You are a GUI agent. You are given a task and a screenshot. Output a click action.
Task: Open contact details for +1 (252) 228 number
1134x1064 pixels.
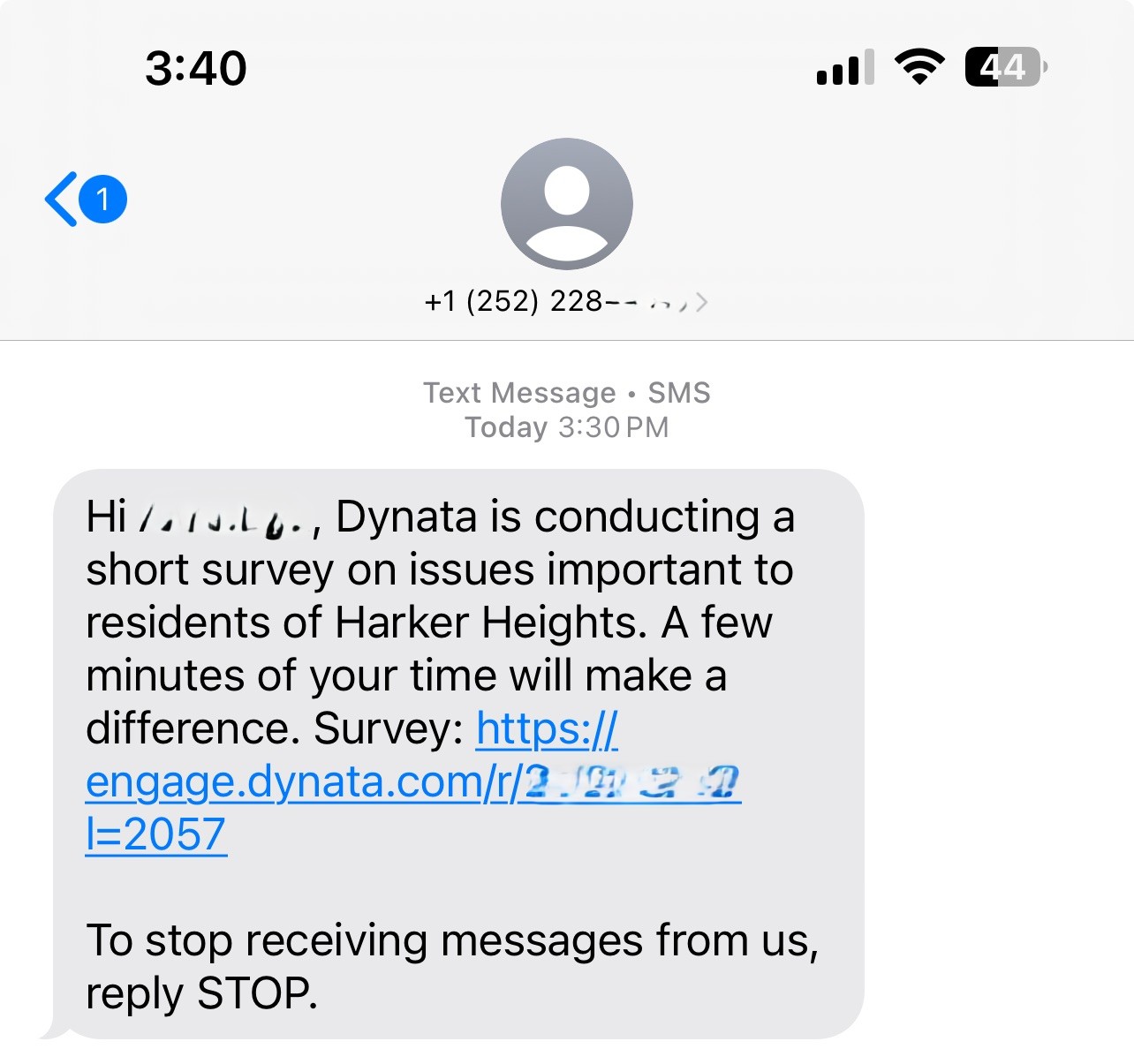566,301
